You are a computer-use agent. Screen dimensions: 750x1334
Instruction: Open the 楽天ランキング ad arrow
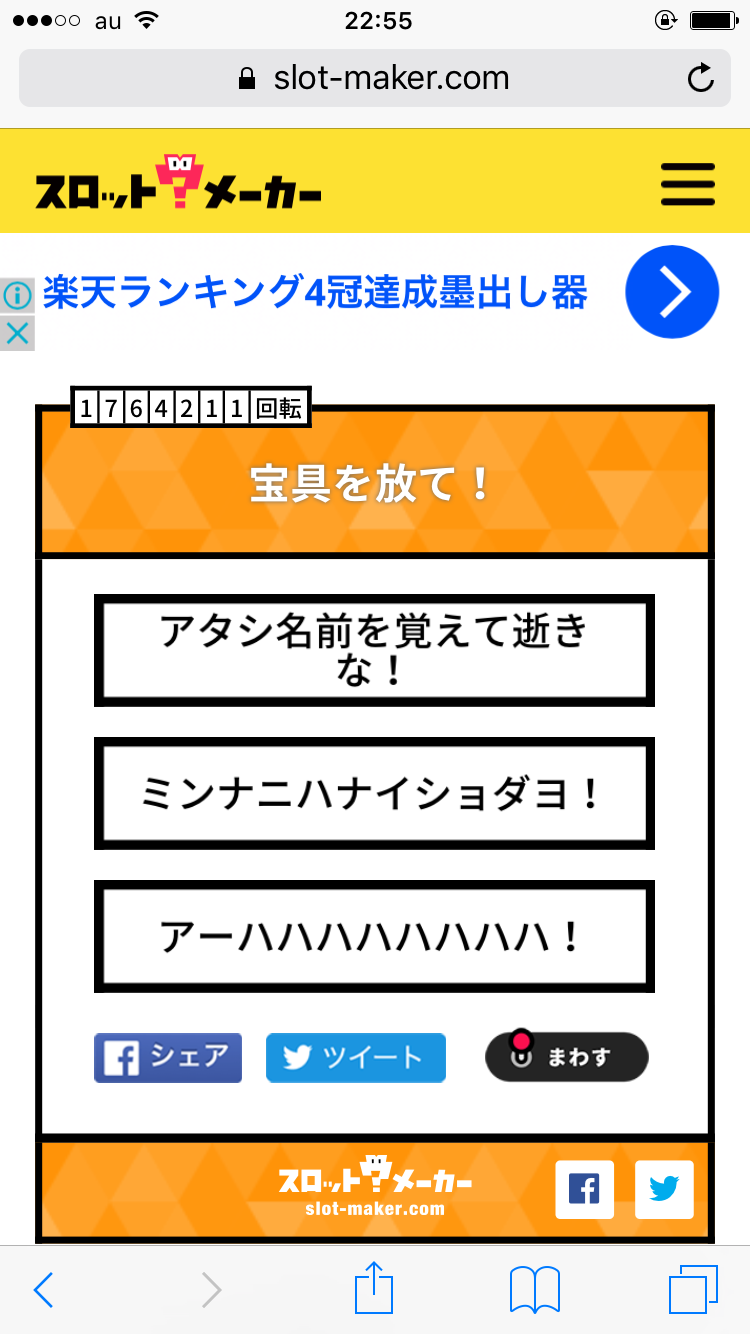(x=672, y=292)
